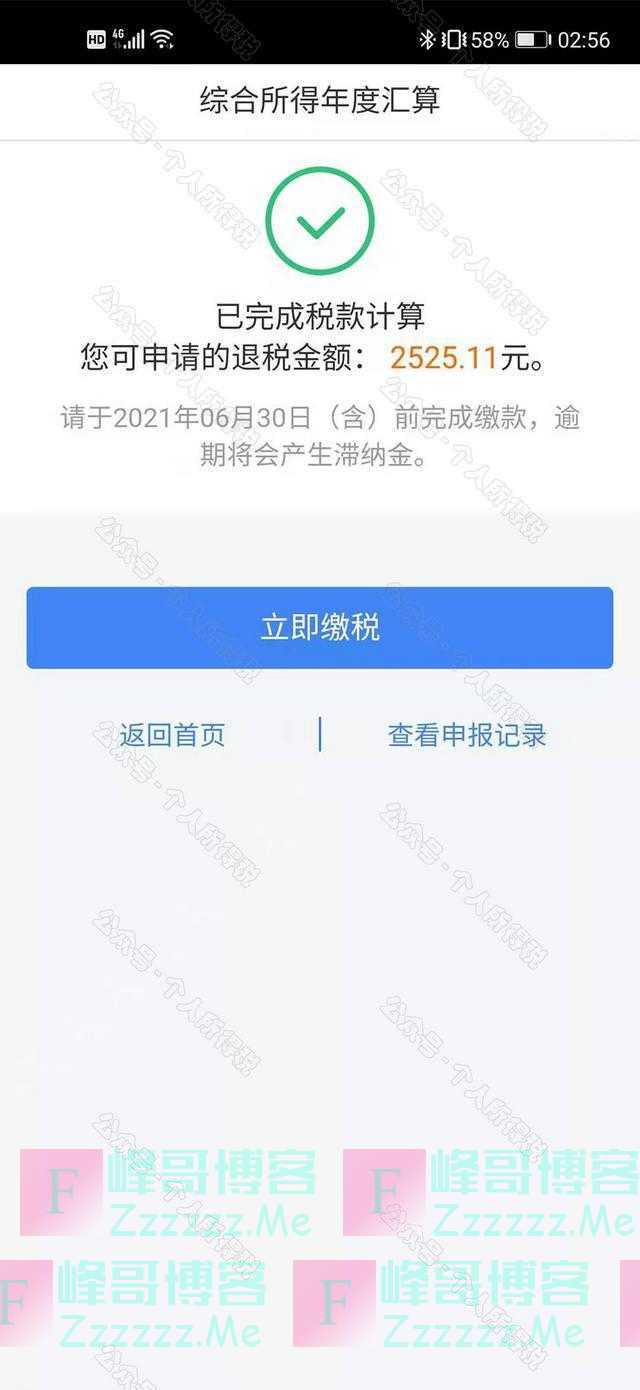Return to home via 返回首页
640x1390 pixels.
point(172,735)
